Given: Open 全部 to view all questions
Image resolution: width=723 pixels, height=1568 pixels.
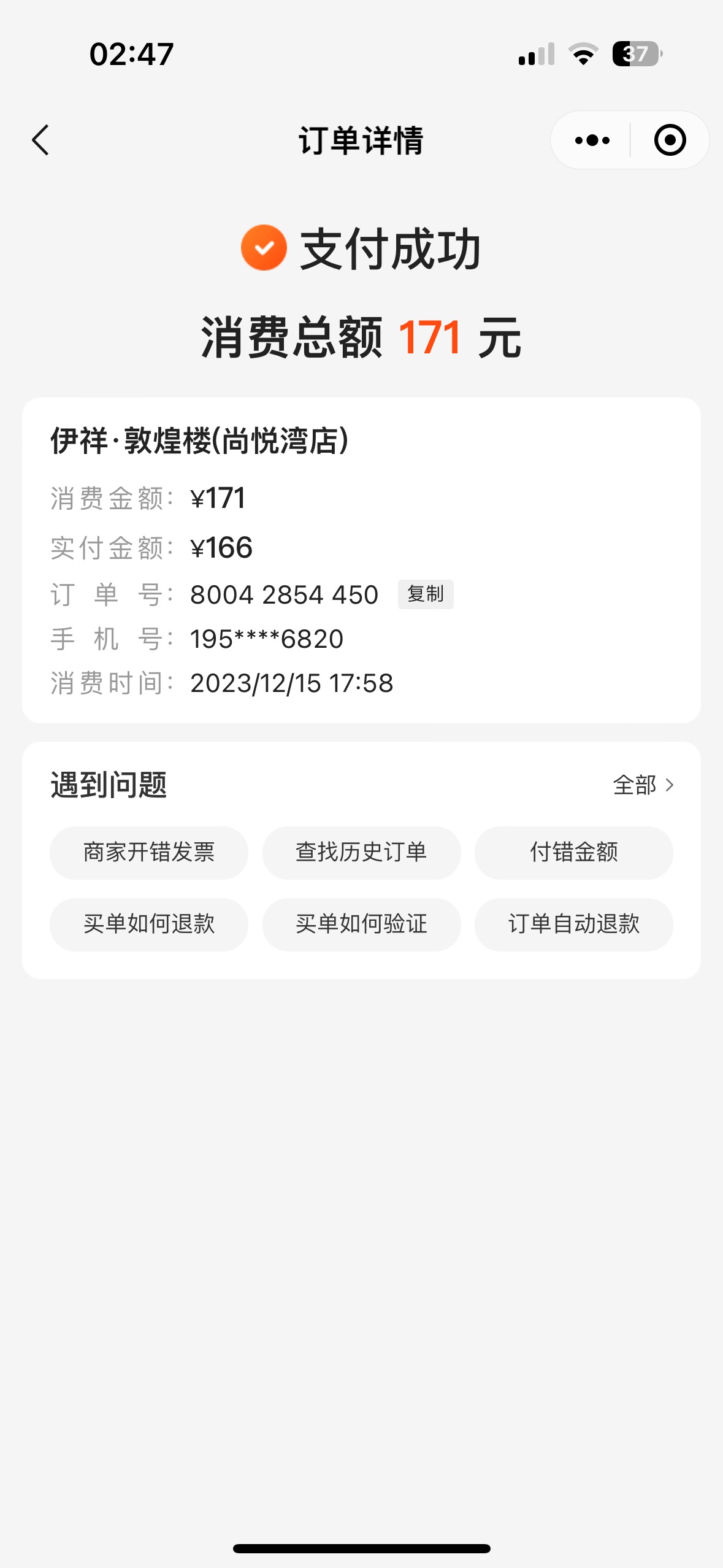Looking at the screenshot, I should point(643,785).
